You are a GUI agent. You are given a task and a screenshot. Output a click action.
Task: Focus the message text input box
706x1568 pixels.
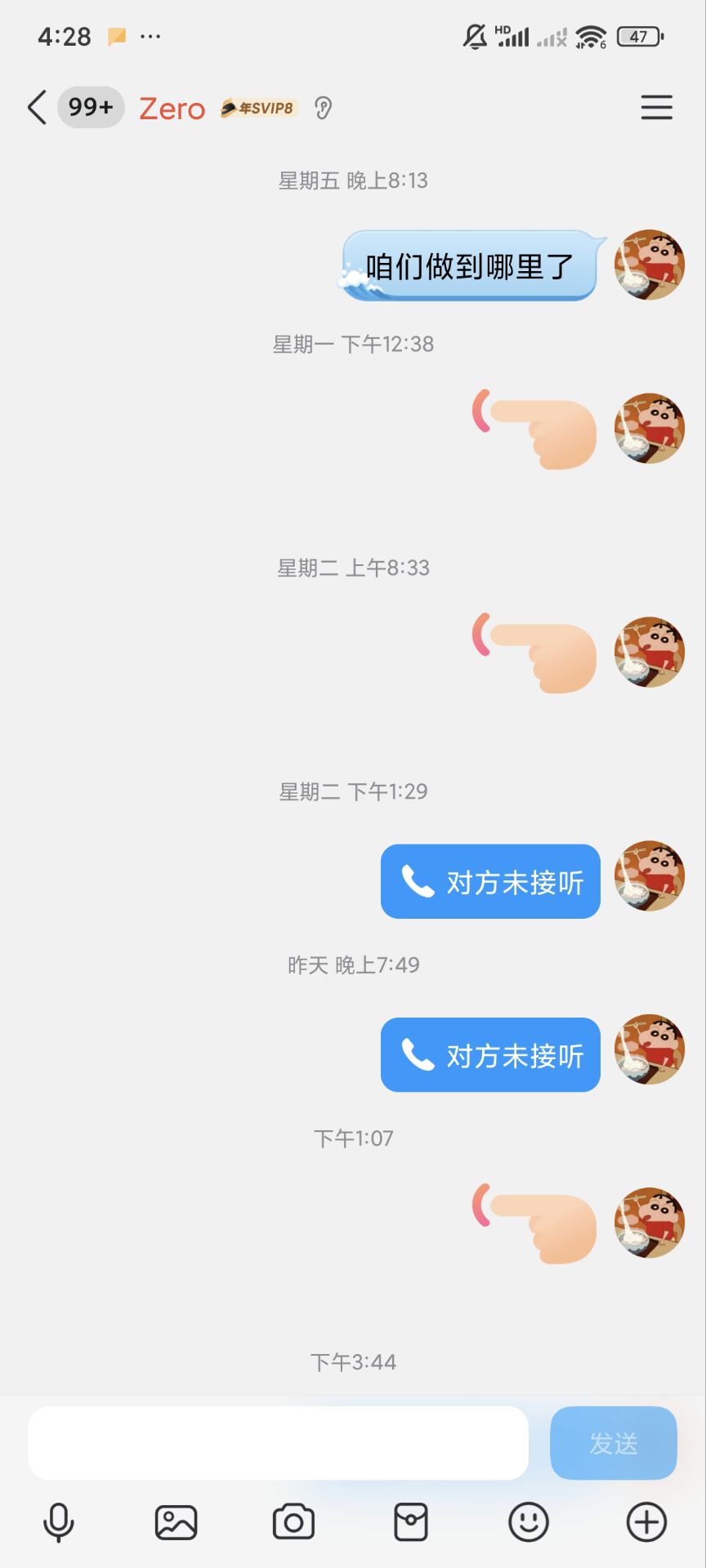tap(278, 1443)
